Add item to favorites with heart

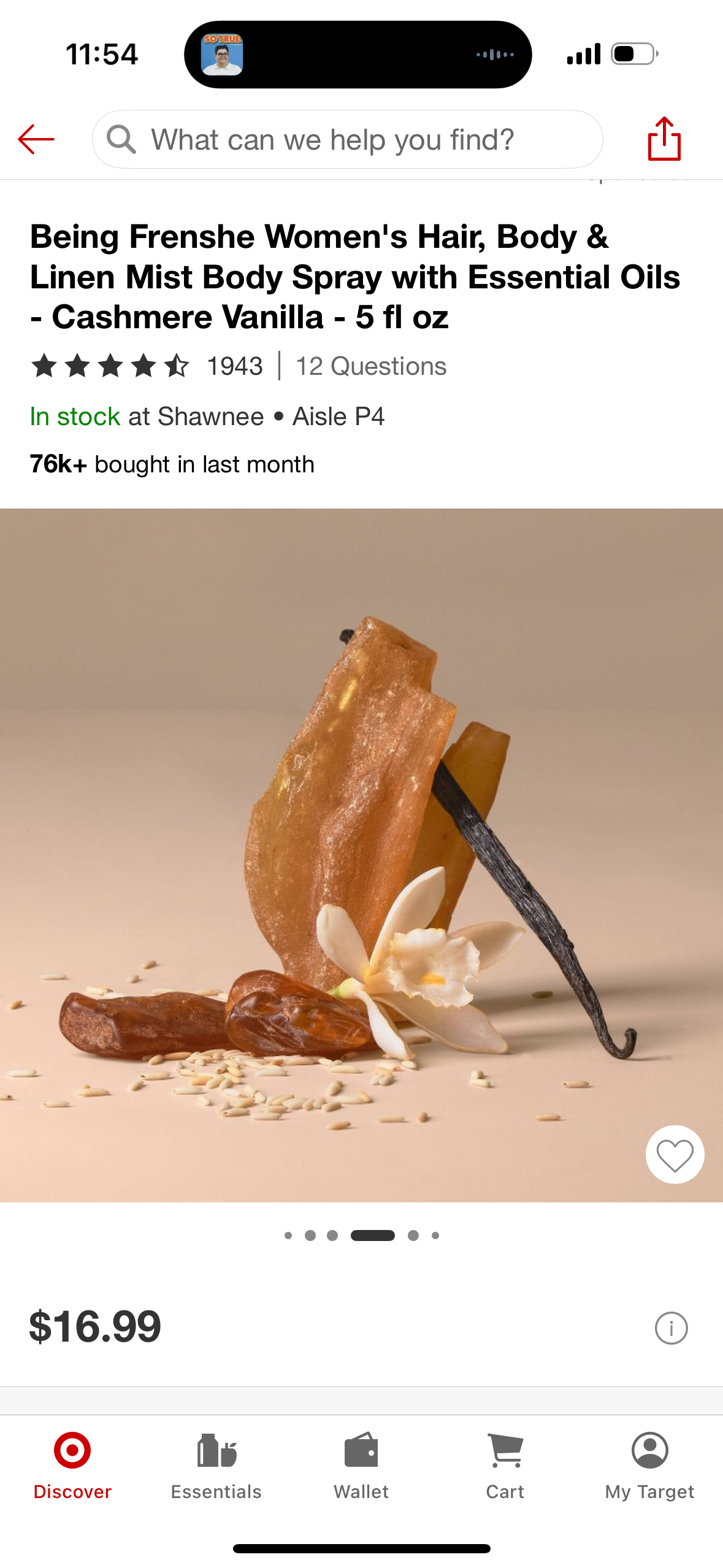point(675,1155)
